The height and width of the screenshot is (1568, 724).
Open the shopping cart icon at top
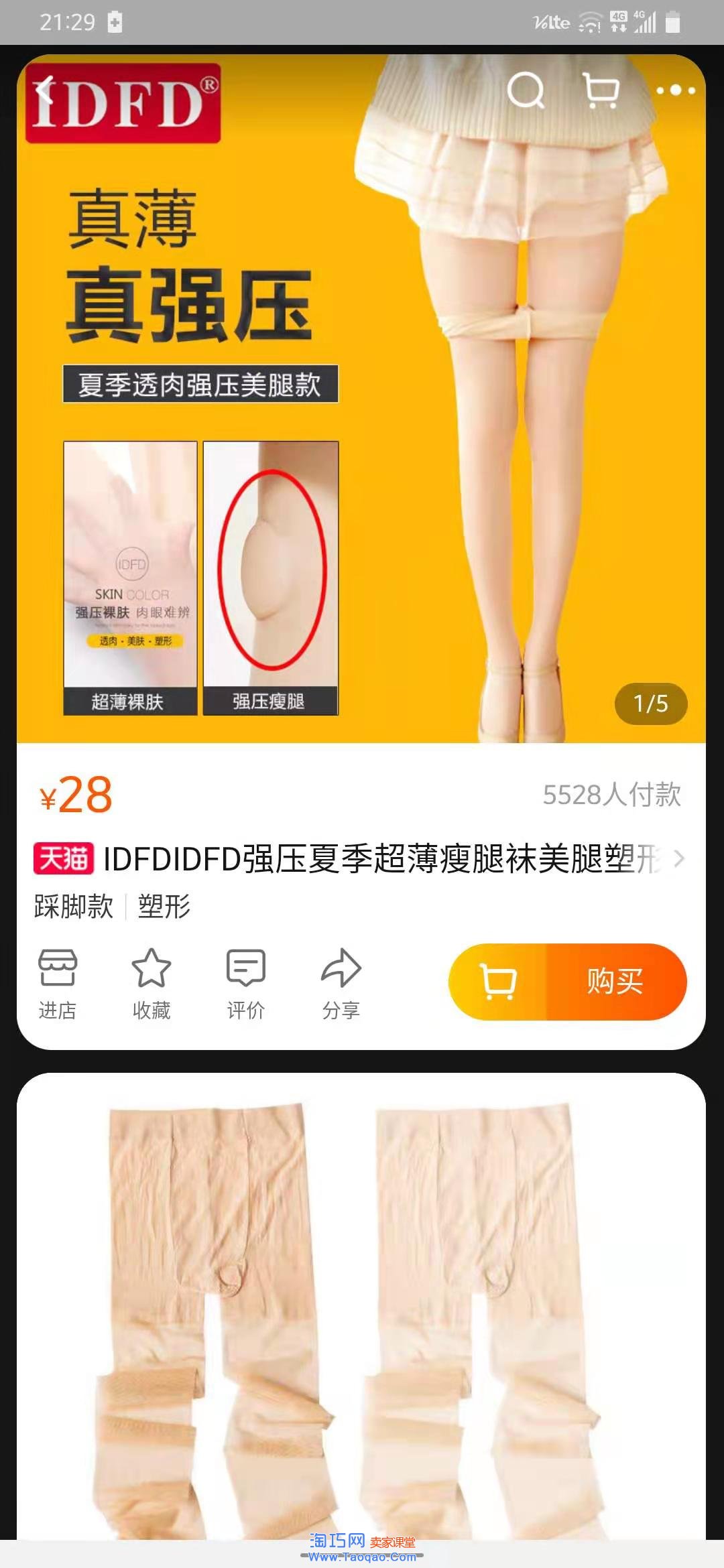pyautogui.click(x=601, y=90)
